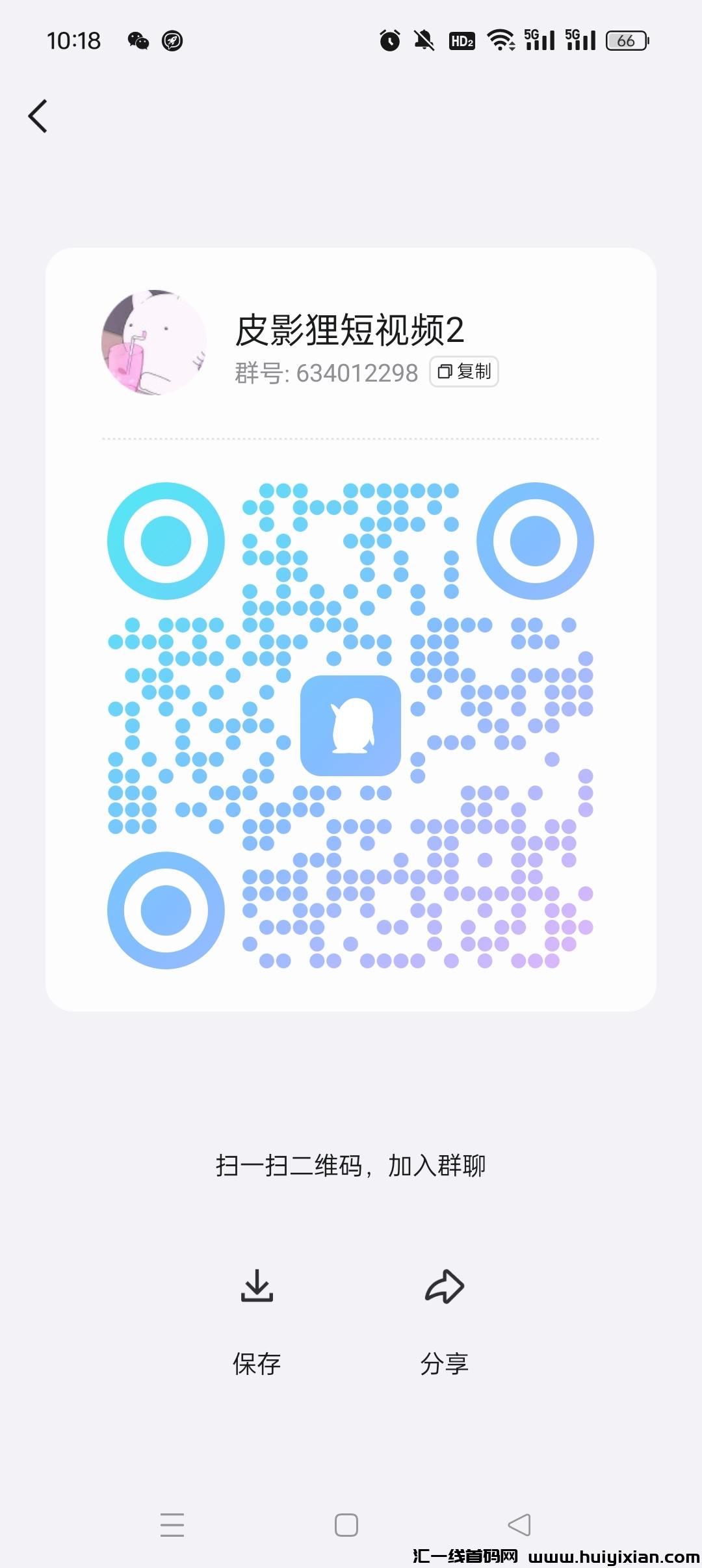Tap the battery indicator showing 66
The height and width of the screenshot is (1568, 702).
(626, 40)
